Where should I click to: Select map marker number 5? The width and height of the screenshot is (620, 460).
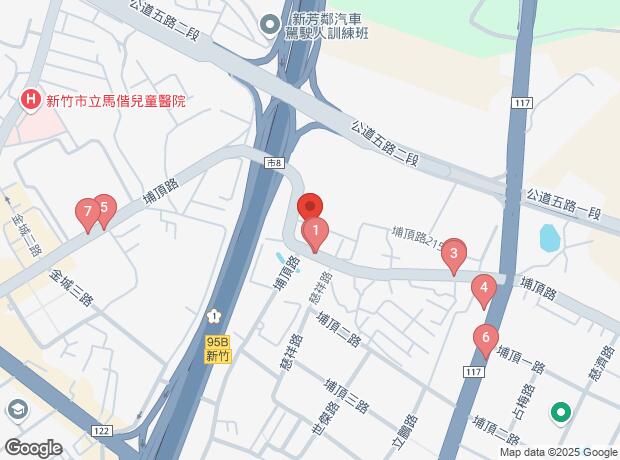(104, 208)
